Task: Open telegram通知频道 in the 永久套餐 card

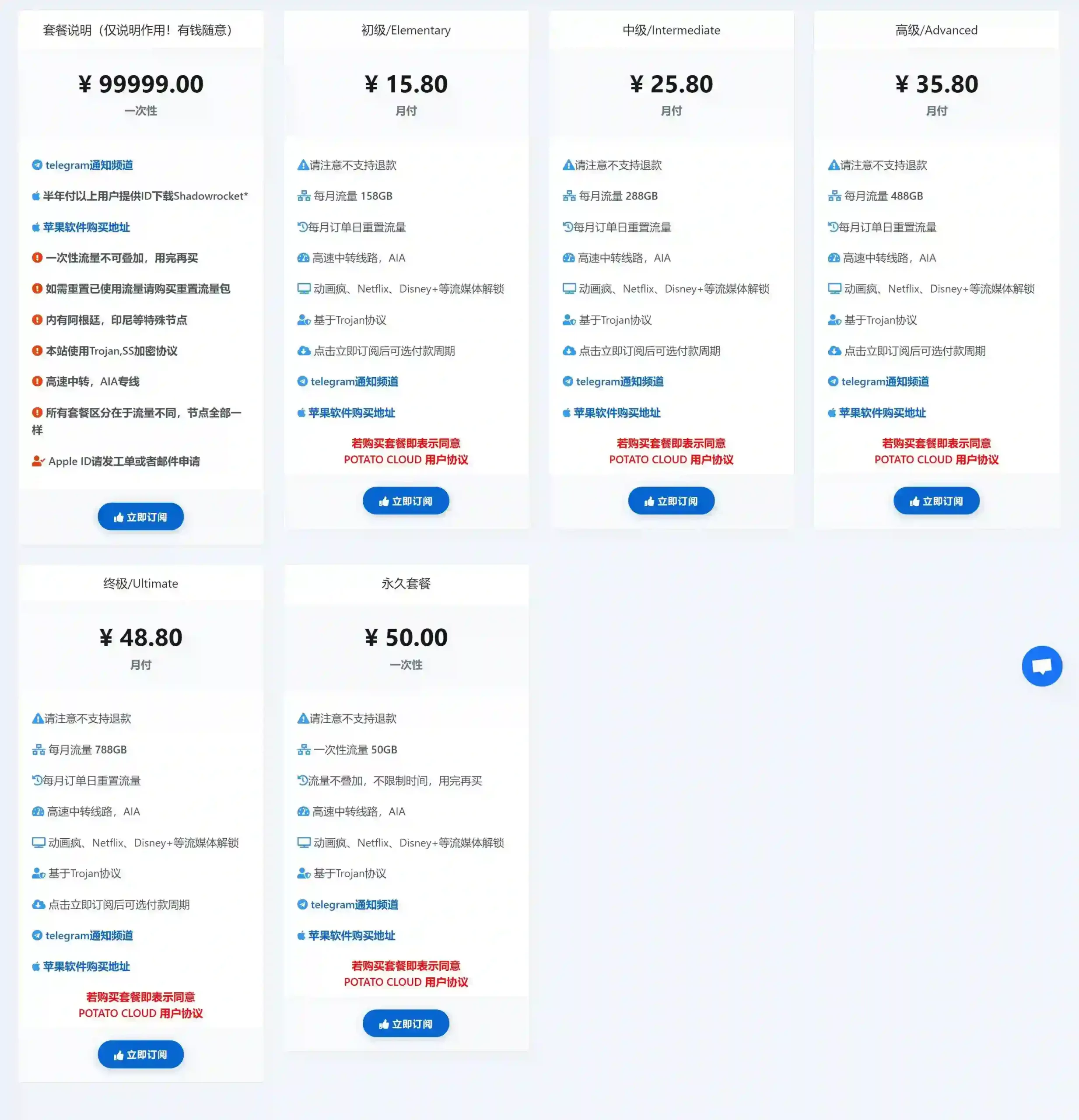Action: click(x=354, y=905)
